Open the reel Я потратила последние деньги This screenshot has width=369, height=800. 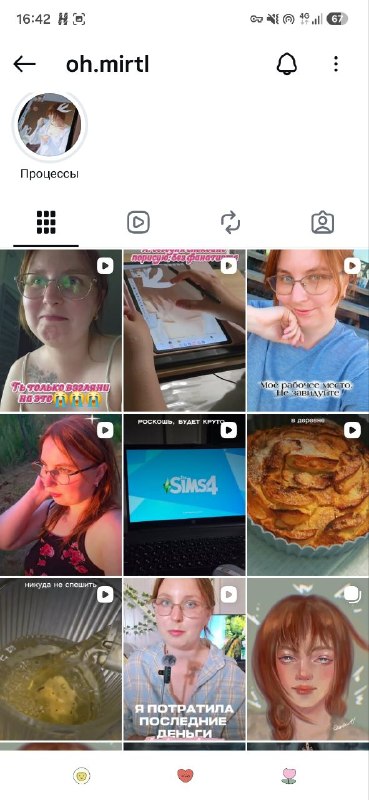click(184, 659)
